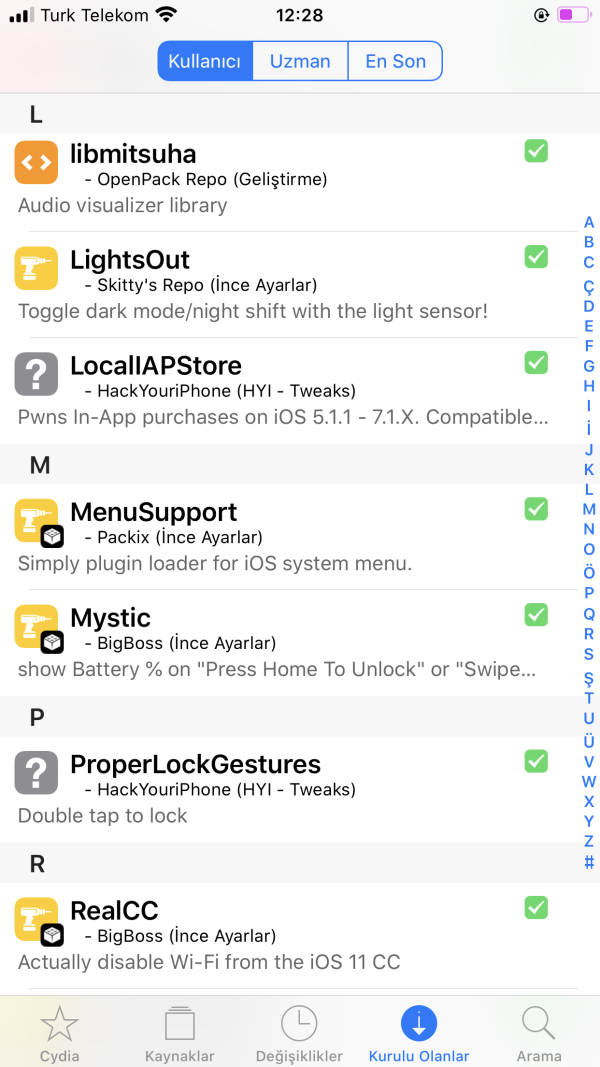Open the MenuSupport package
Viewport: 600px width, 1067px height.
click(280, 537)
